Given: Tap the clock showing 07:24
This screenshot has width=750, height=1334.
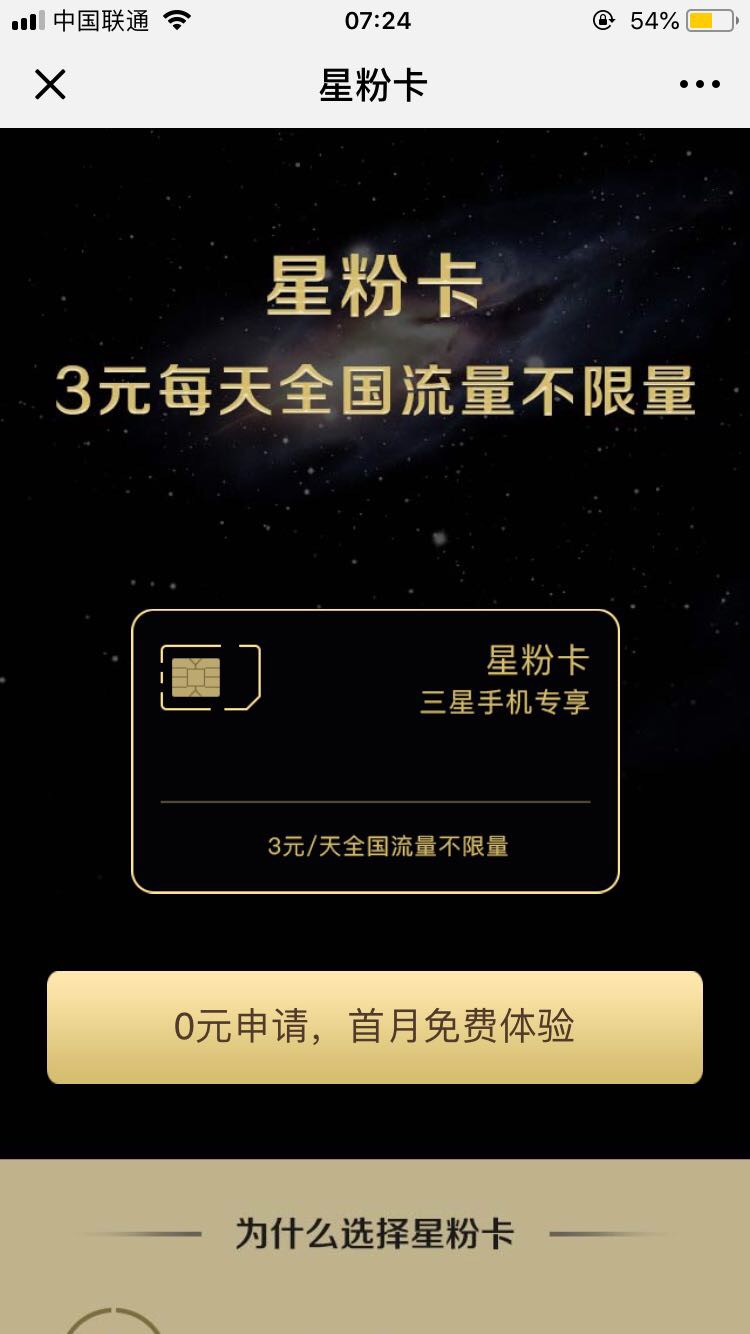Looking at the screenshot, I should click(x=375, y=20).
